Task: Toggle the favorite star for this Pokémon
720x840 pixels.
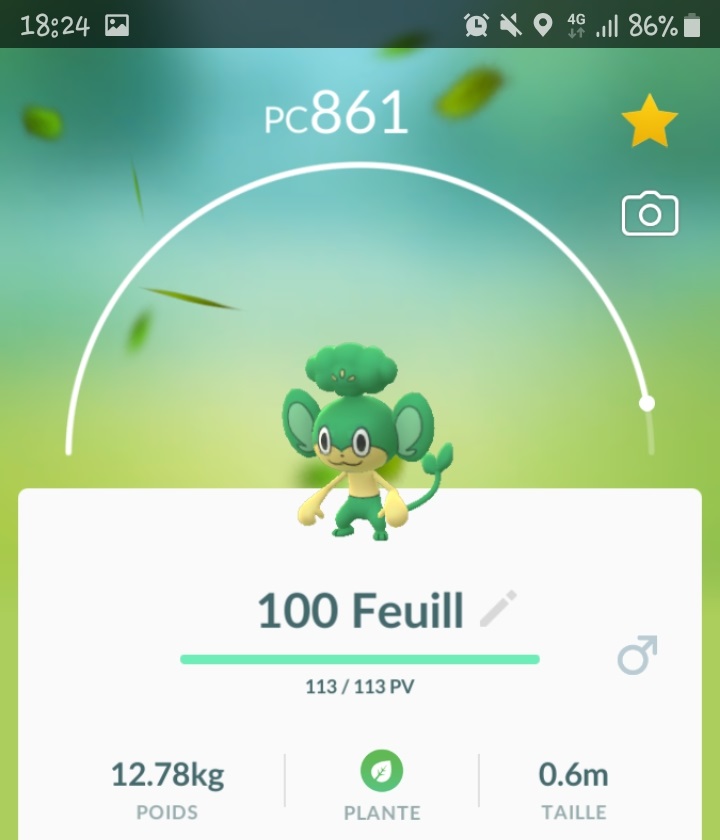Action: (650, 121)
